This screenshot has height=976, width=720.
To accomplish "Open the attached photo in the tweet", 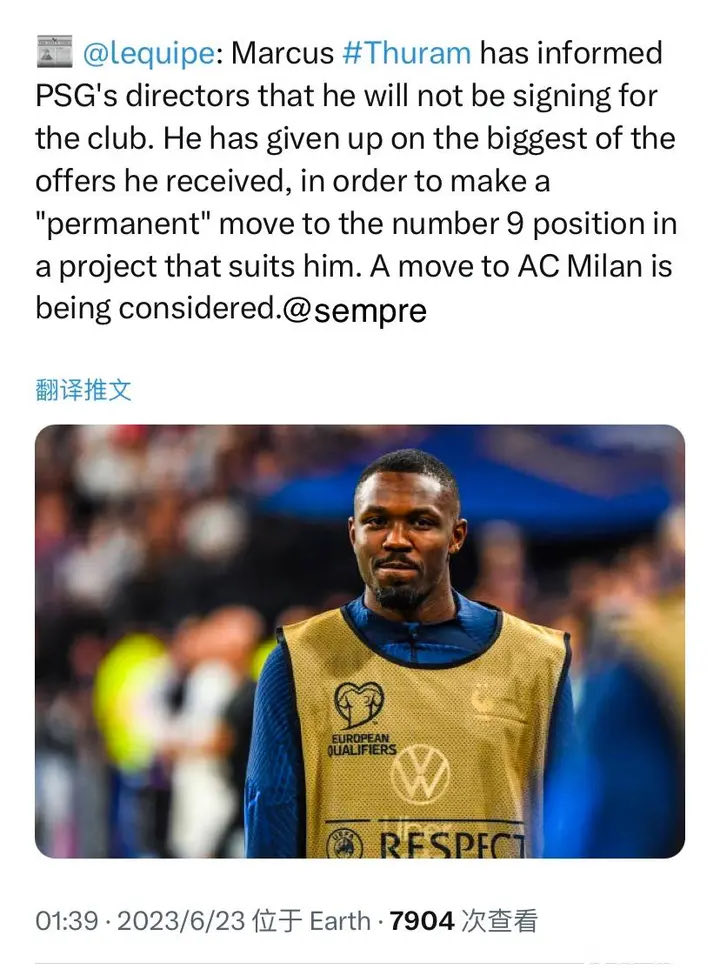I will click(x=360, y=640).
